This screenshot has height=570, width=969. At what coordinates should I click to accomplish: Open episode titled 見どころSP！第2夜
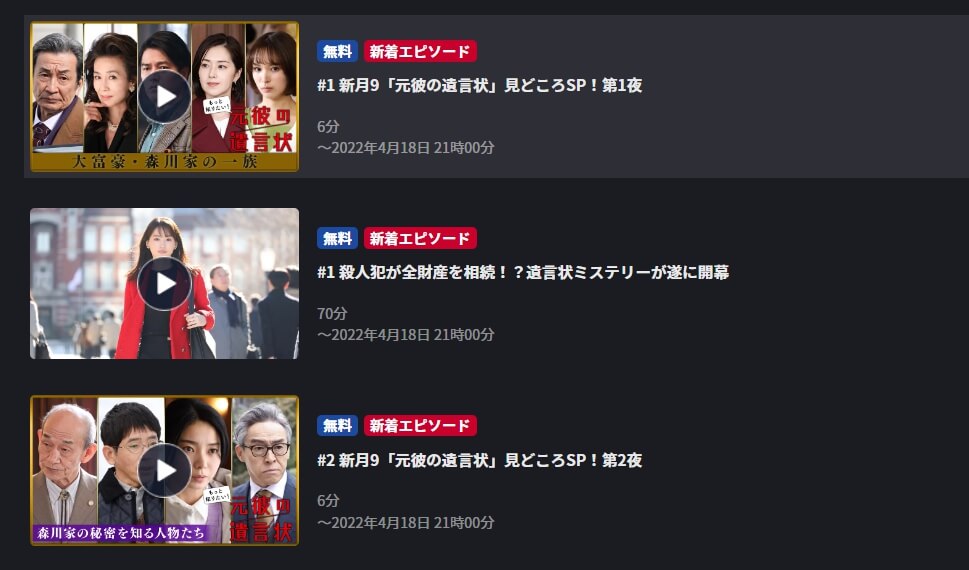tap(479, 460)
